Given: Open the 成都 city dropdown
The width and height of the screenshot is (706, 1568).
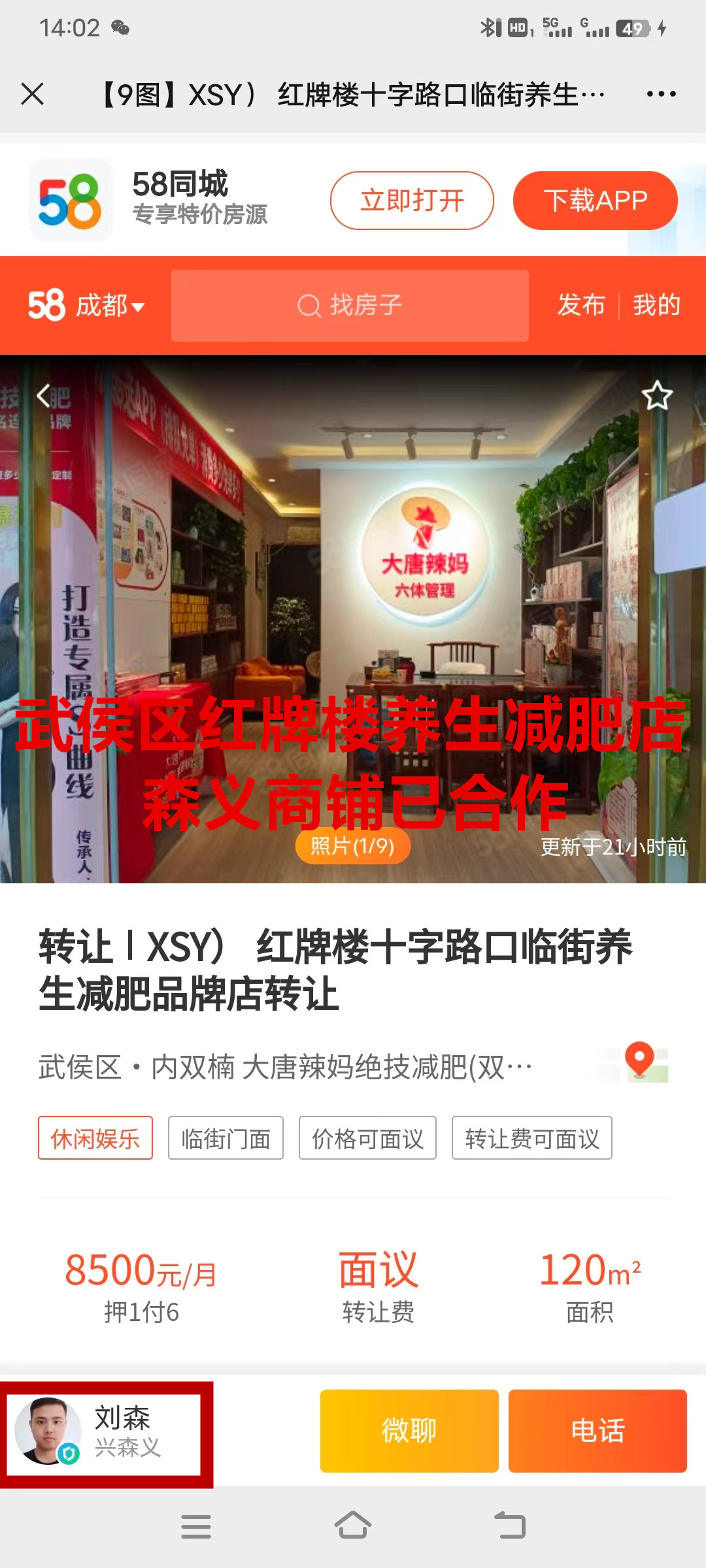Looking at the screenshot, I should click(109, 306).
